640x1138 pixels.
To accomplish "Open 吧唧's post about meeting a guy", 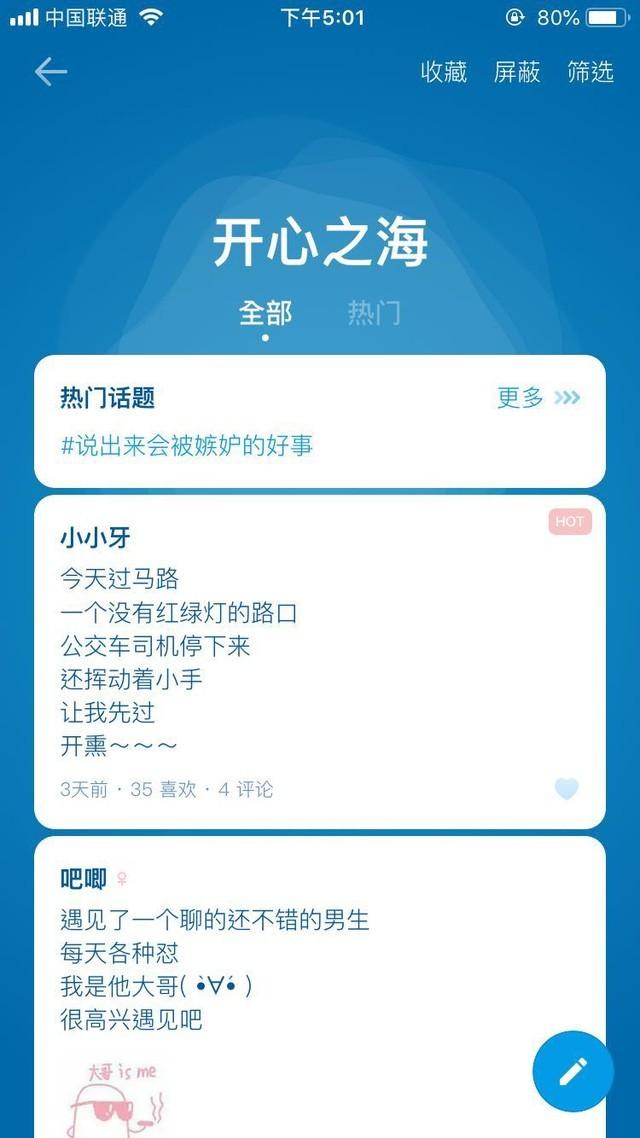I will coord(215,969).
